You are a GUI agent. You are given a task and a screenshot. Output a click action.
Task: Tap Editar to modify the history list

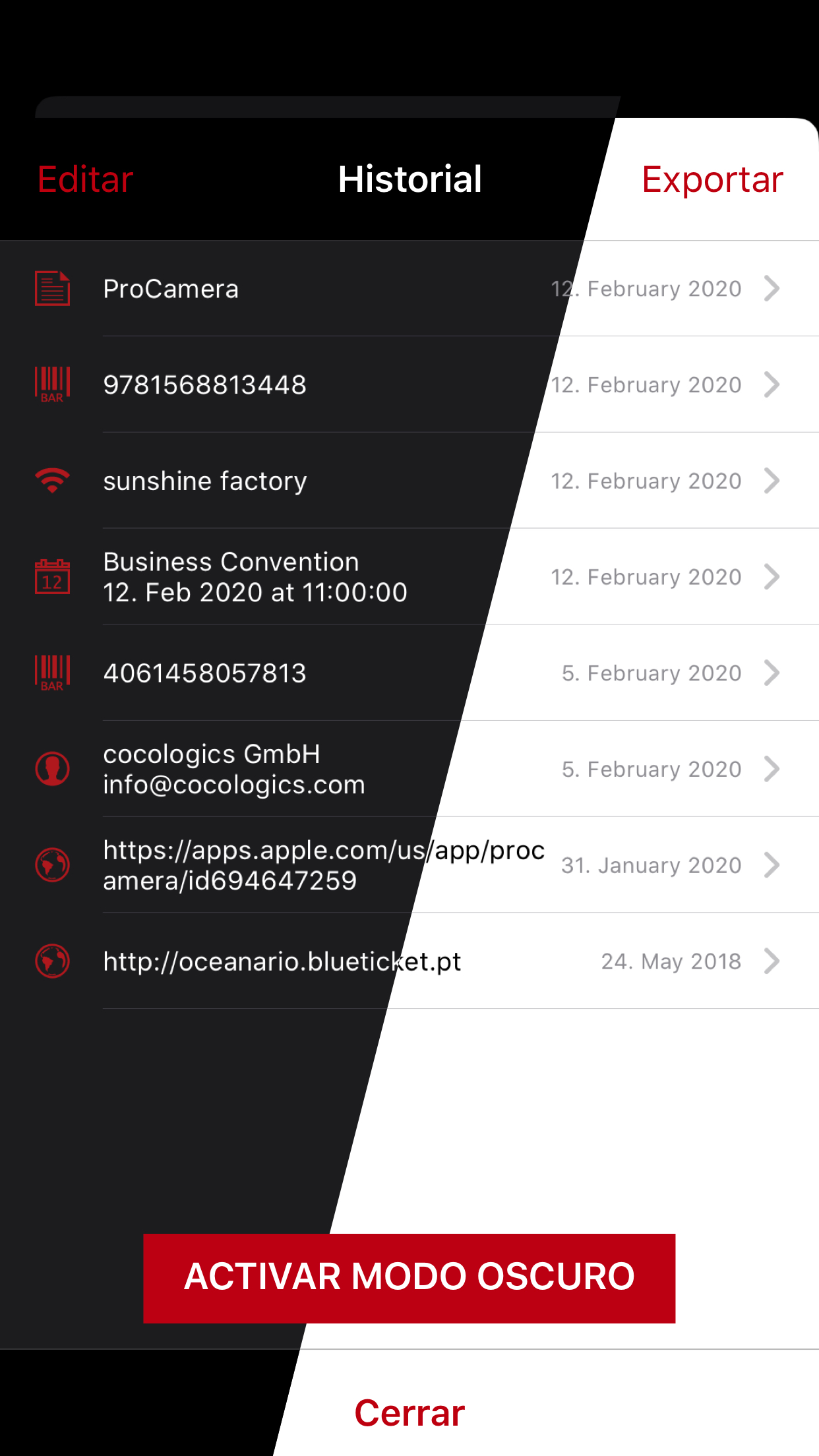(x=84, y=179)
